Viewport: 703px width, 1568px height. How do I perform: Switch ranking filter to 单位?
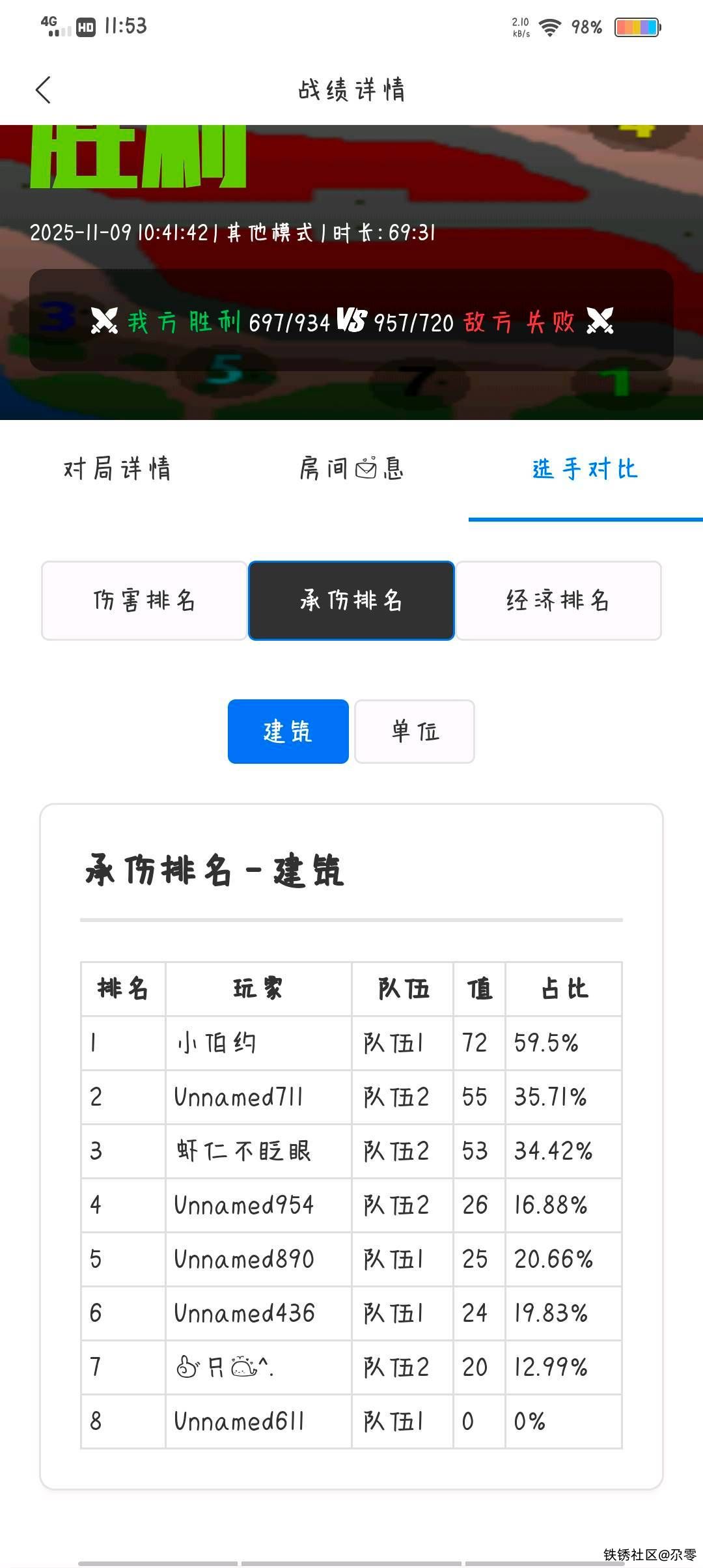415,731
